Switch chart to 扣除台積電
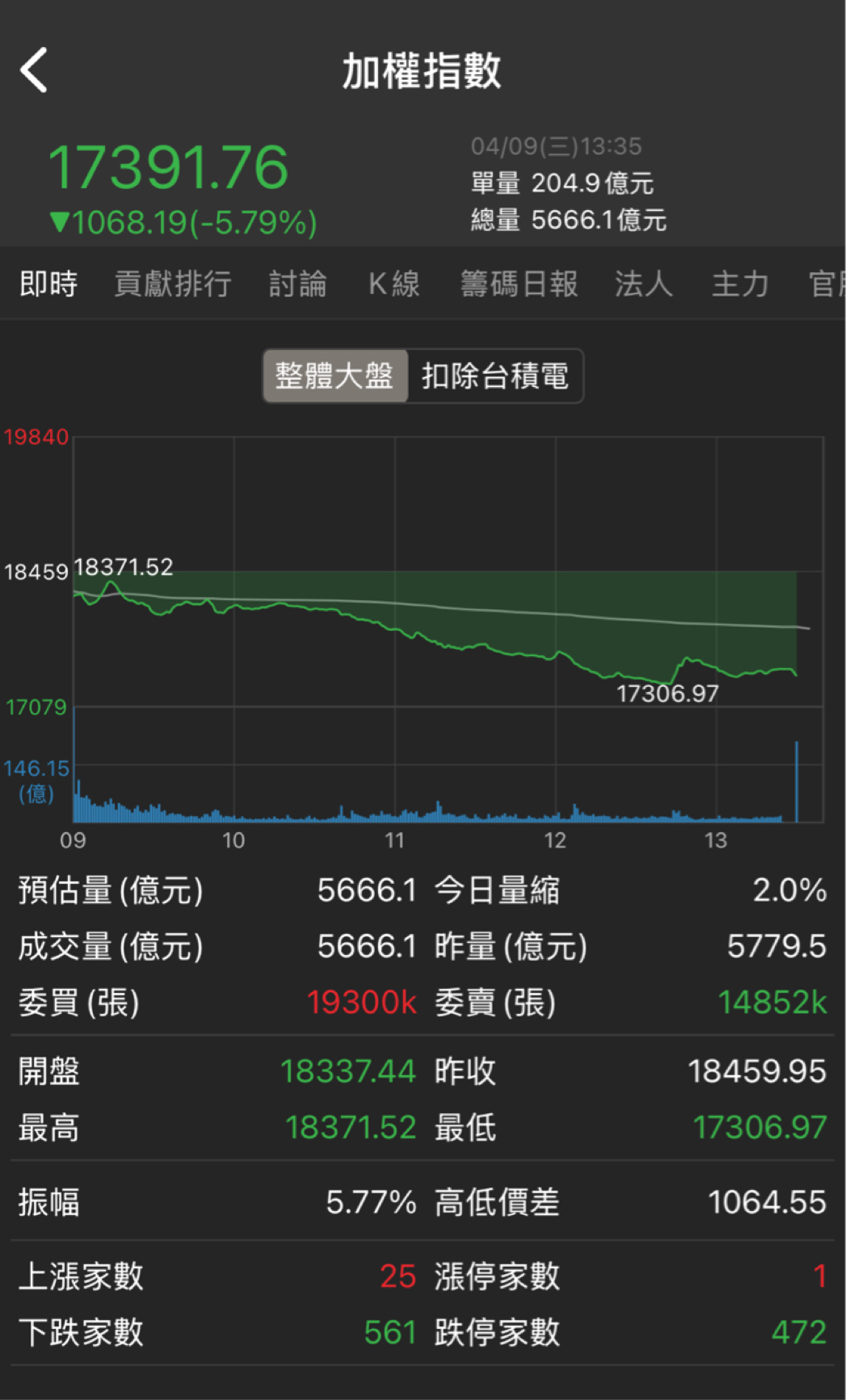The image size is (846, 1400). pyautogui.click(x=495, y=376)
